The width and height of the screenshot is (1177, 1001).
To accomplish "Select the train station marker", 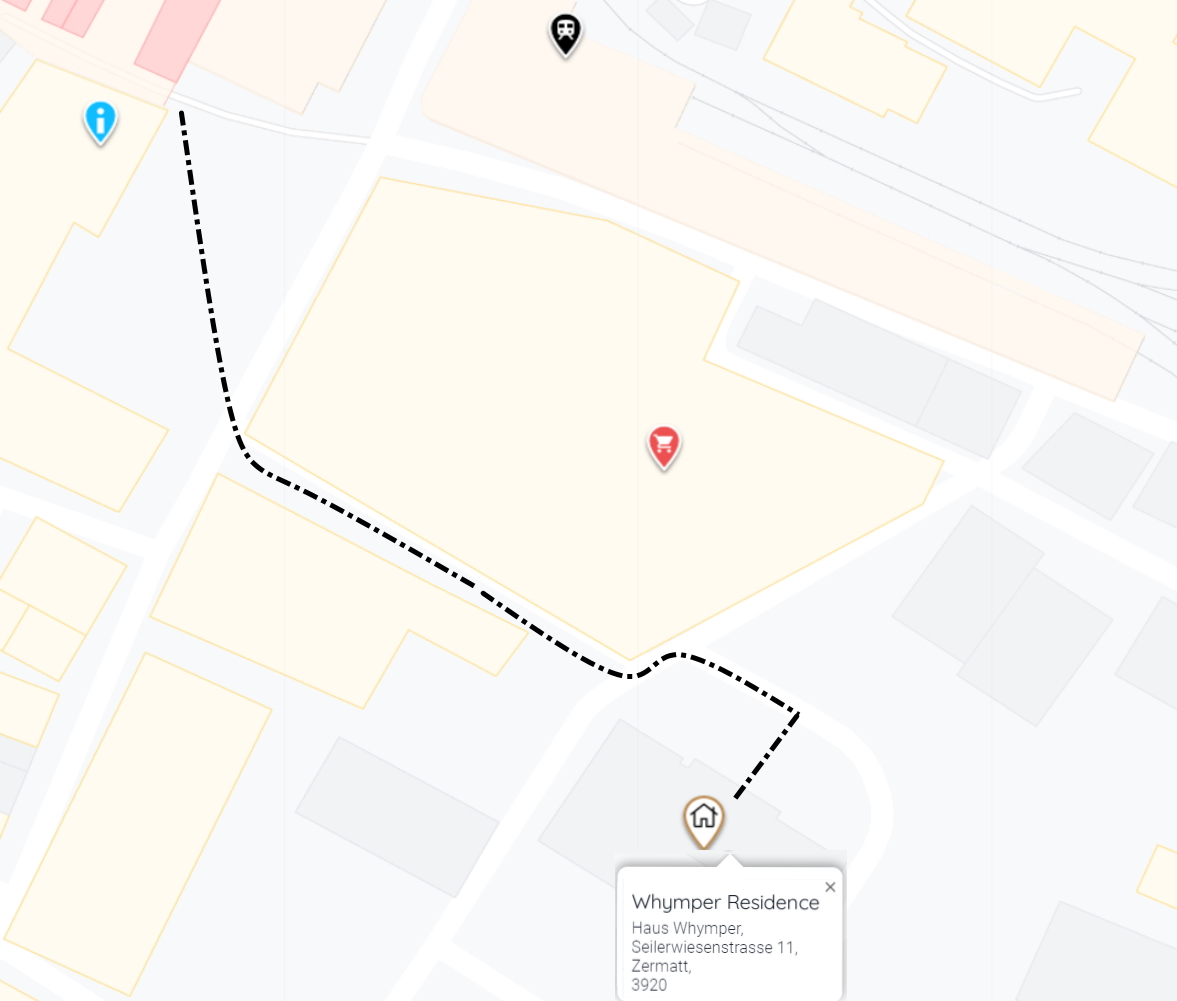I will (566, 34).
